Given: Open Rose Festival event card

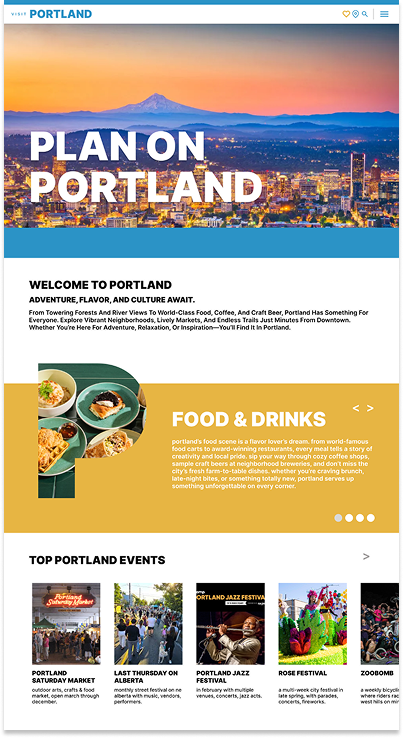Looking at the screenshot, I should [x=313, y=644].
